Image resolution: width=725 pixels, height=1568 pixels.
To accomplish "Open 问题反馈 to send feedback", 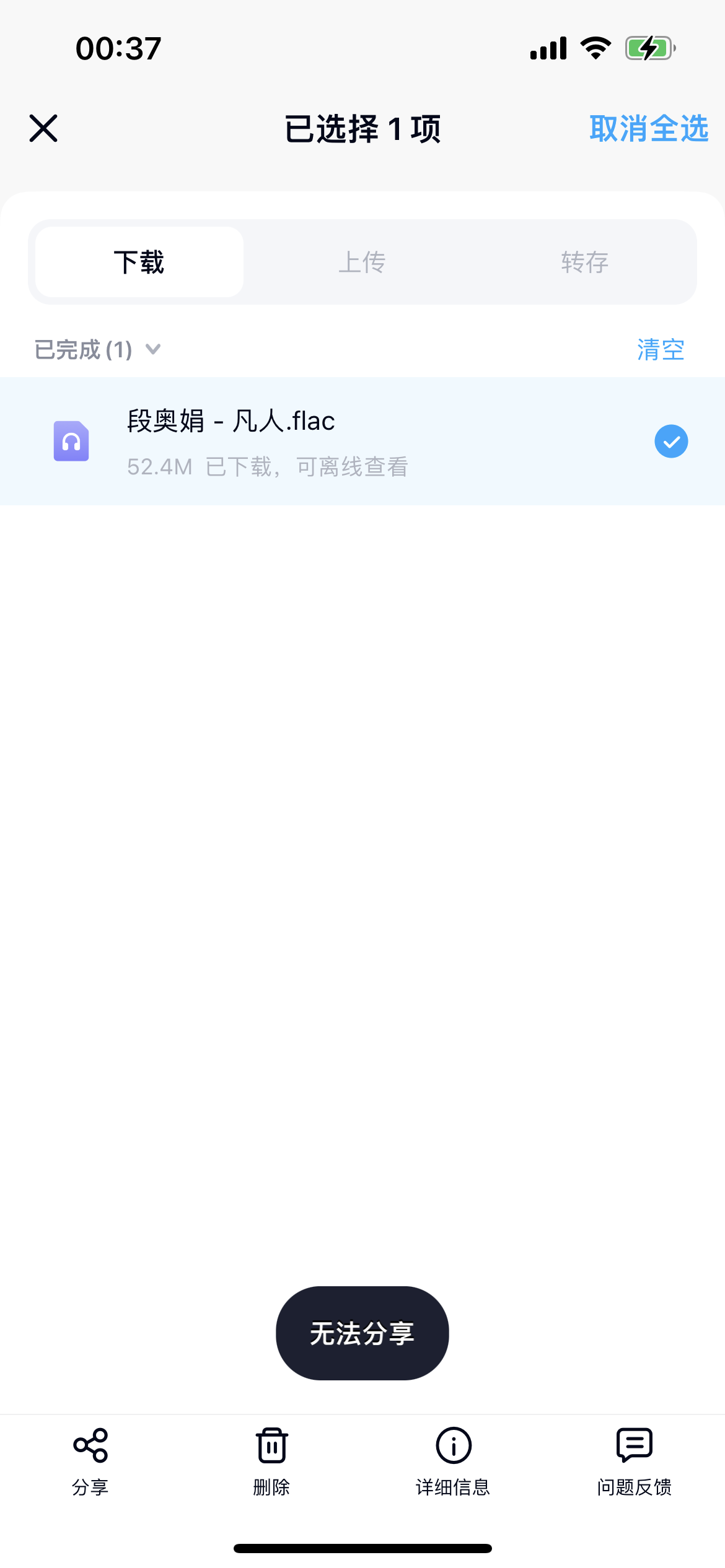I will (x=635, y=1459).
